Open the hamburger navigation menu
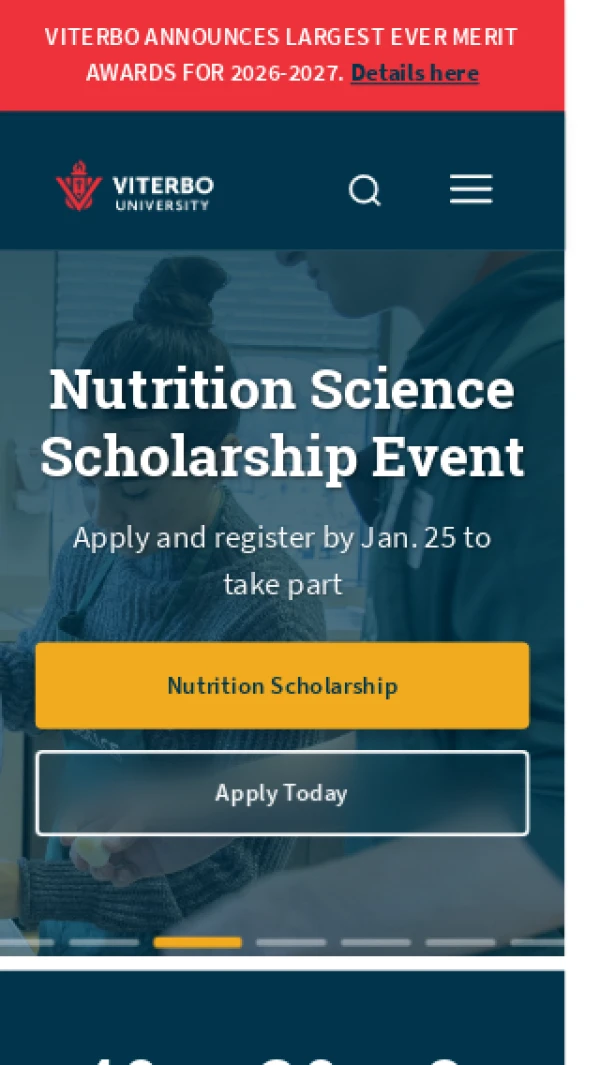 click(x=470, y=189)
